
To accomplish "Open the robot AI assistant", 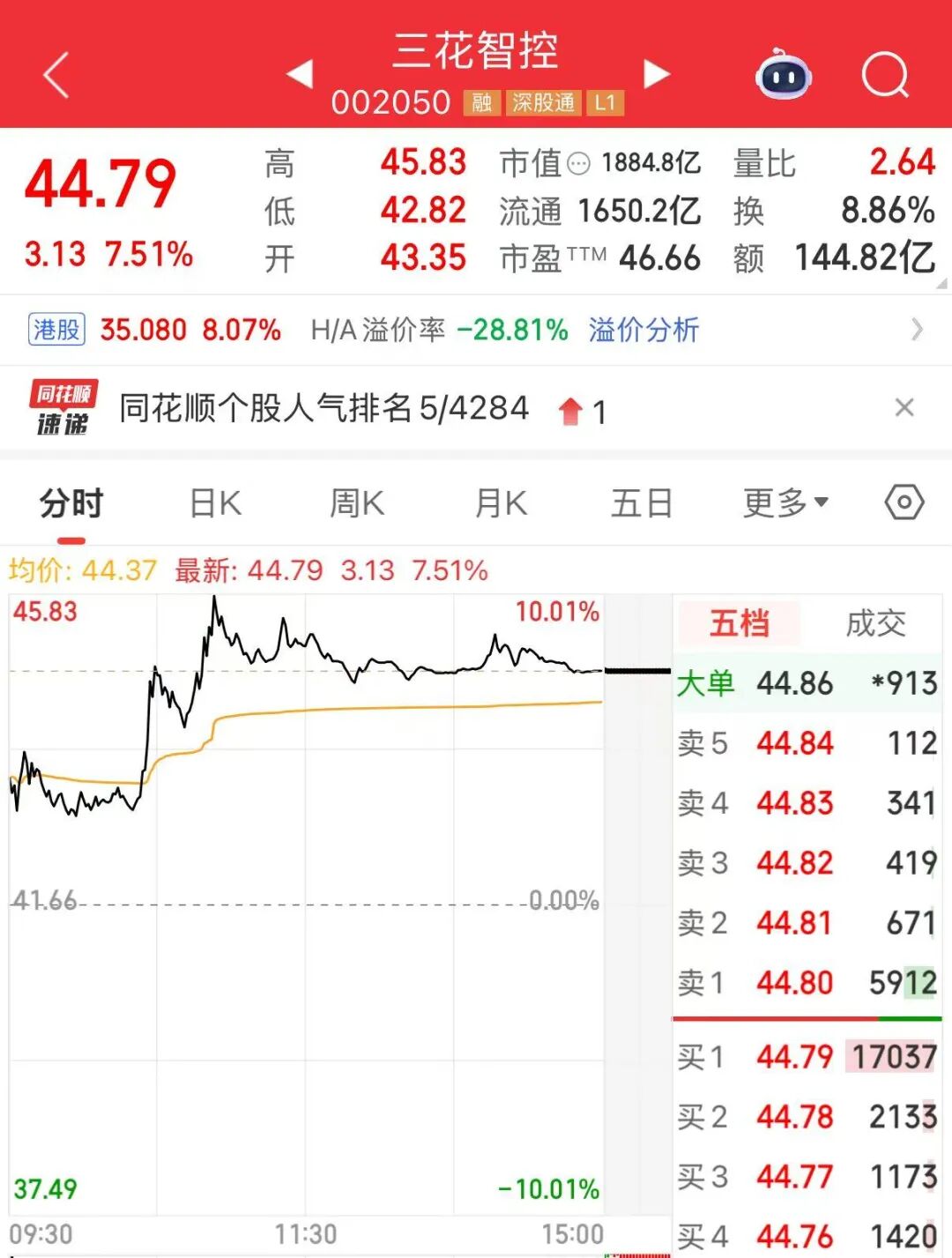I will pyautogui.click(x=783, y=75).
